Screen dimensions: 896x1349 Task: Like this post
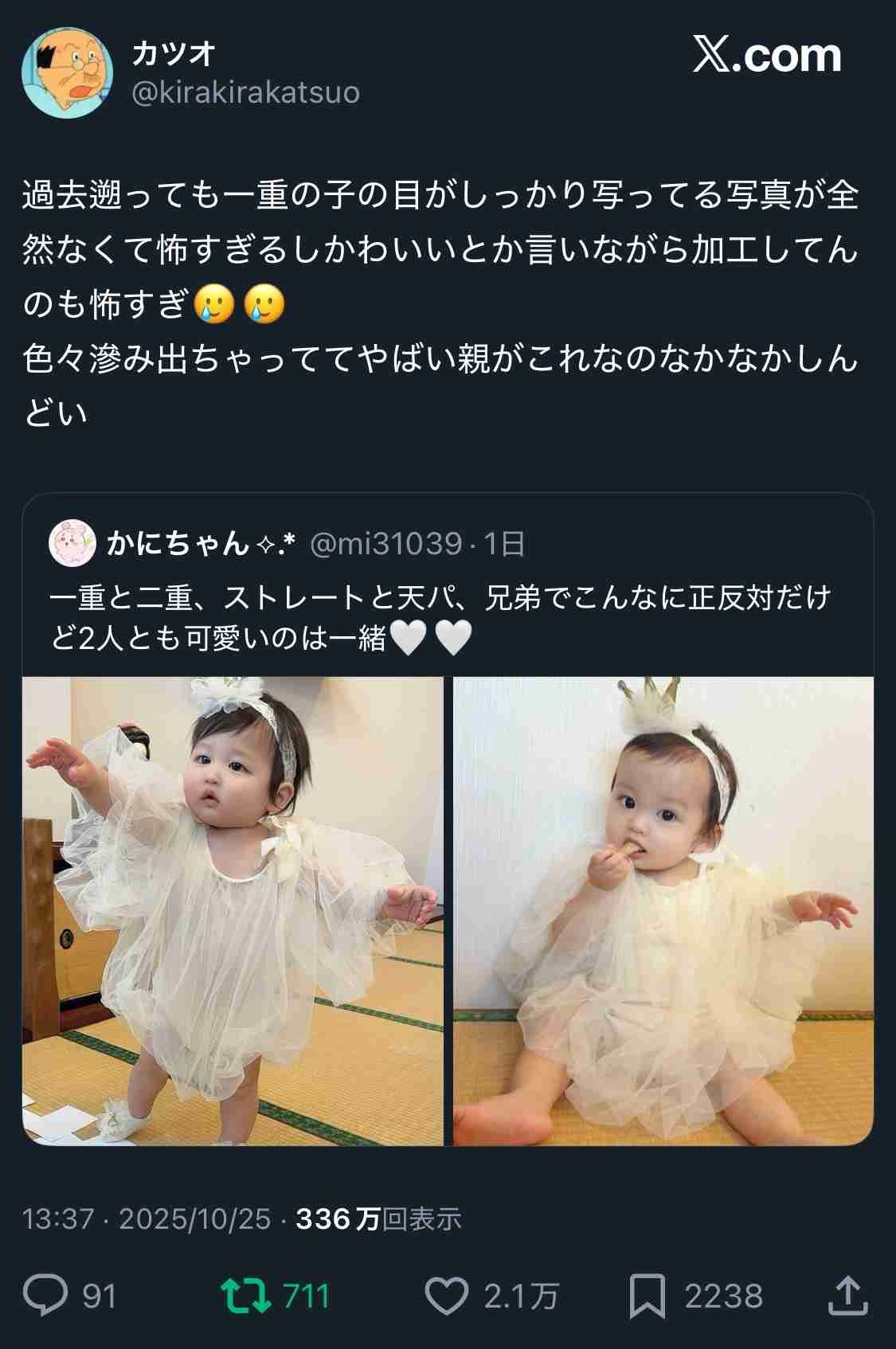pos(446,1296)
